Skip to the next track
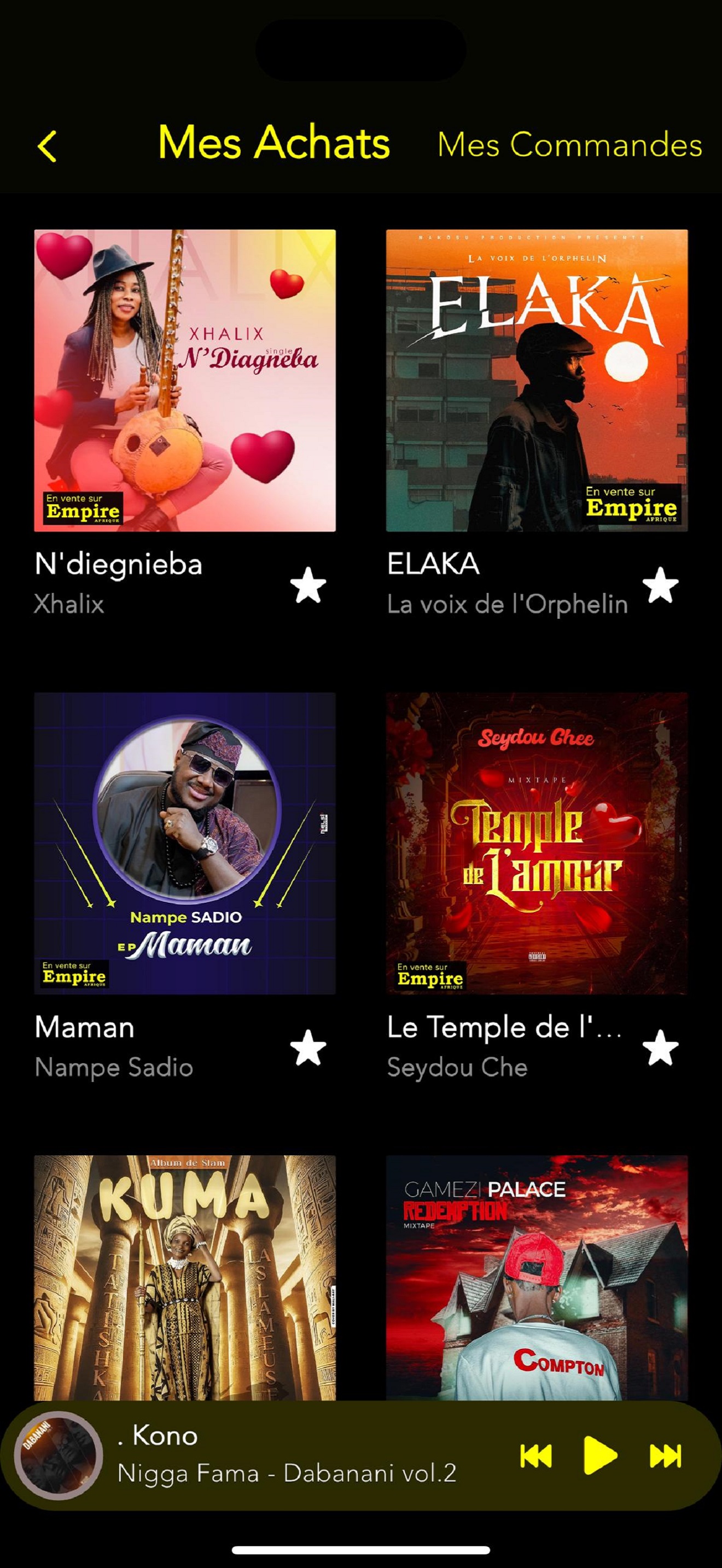The height and width of the screenshot is (1568, 722). (665, 1456)
